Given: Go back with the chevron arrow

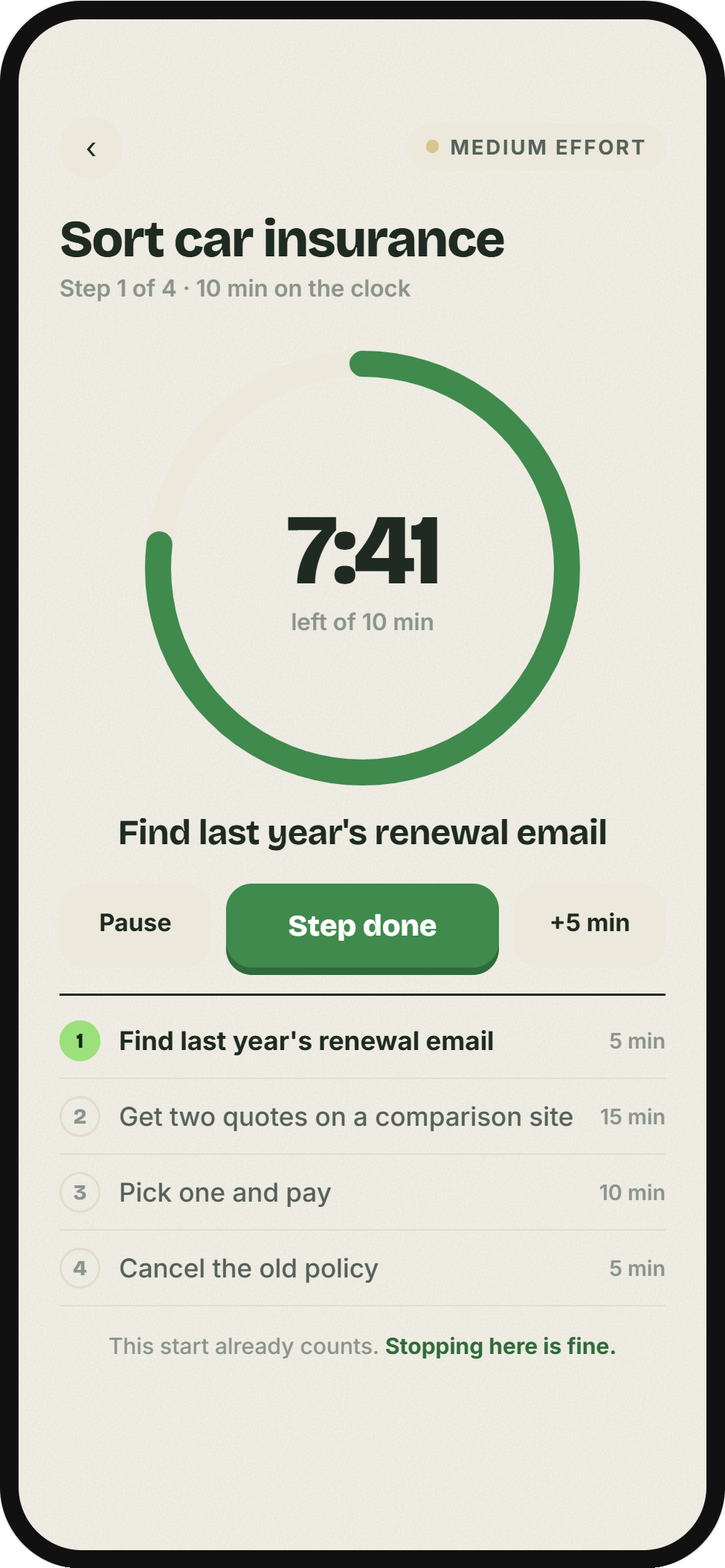Looking at the screenshot, I should [91, 148].
